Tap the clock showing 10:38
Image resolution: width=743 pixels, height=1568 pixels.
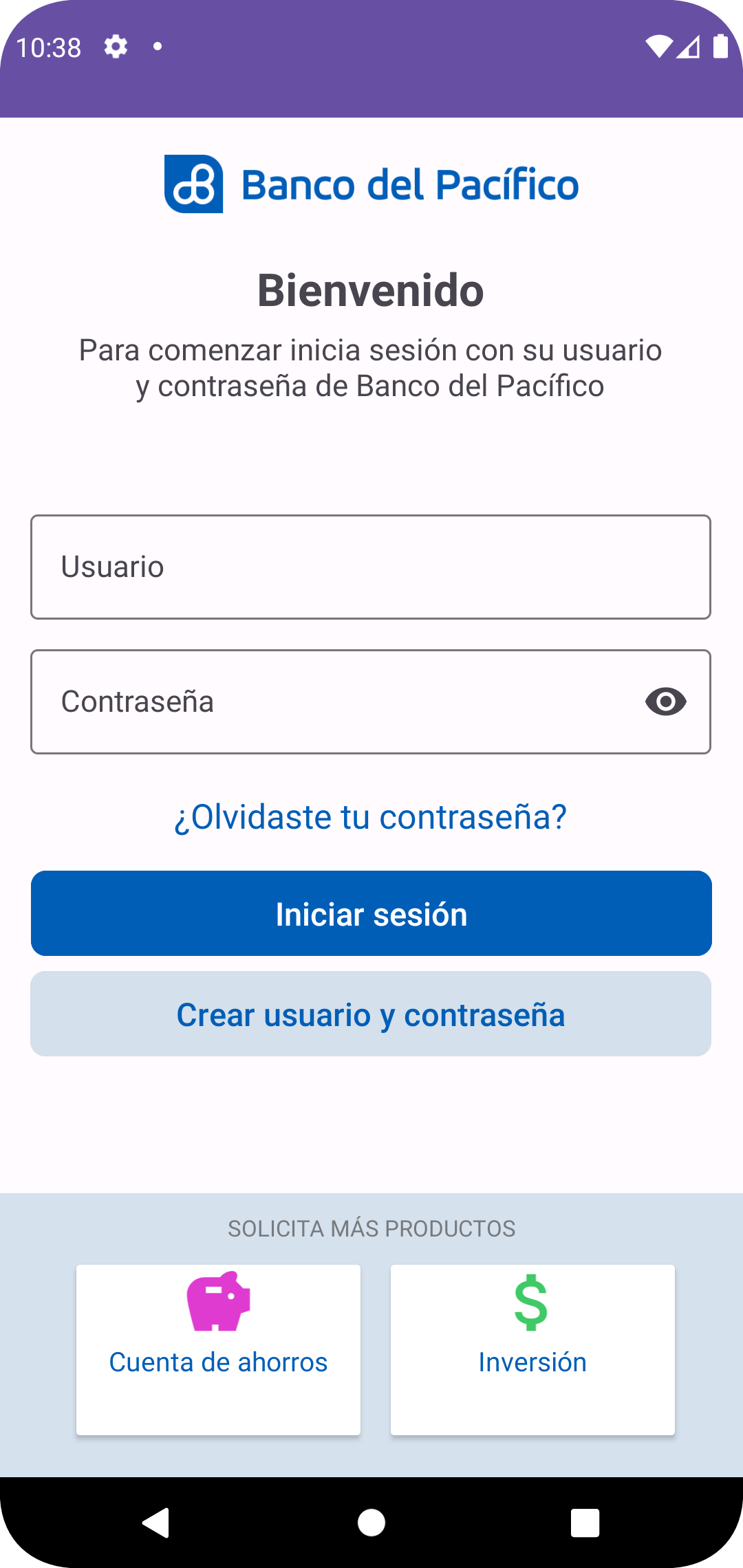49,46
